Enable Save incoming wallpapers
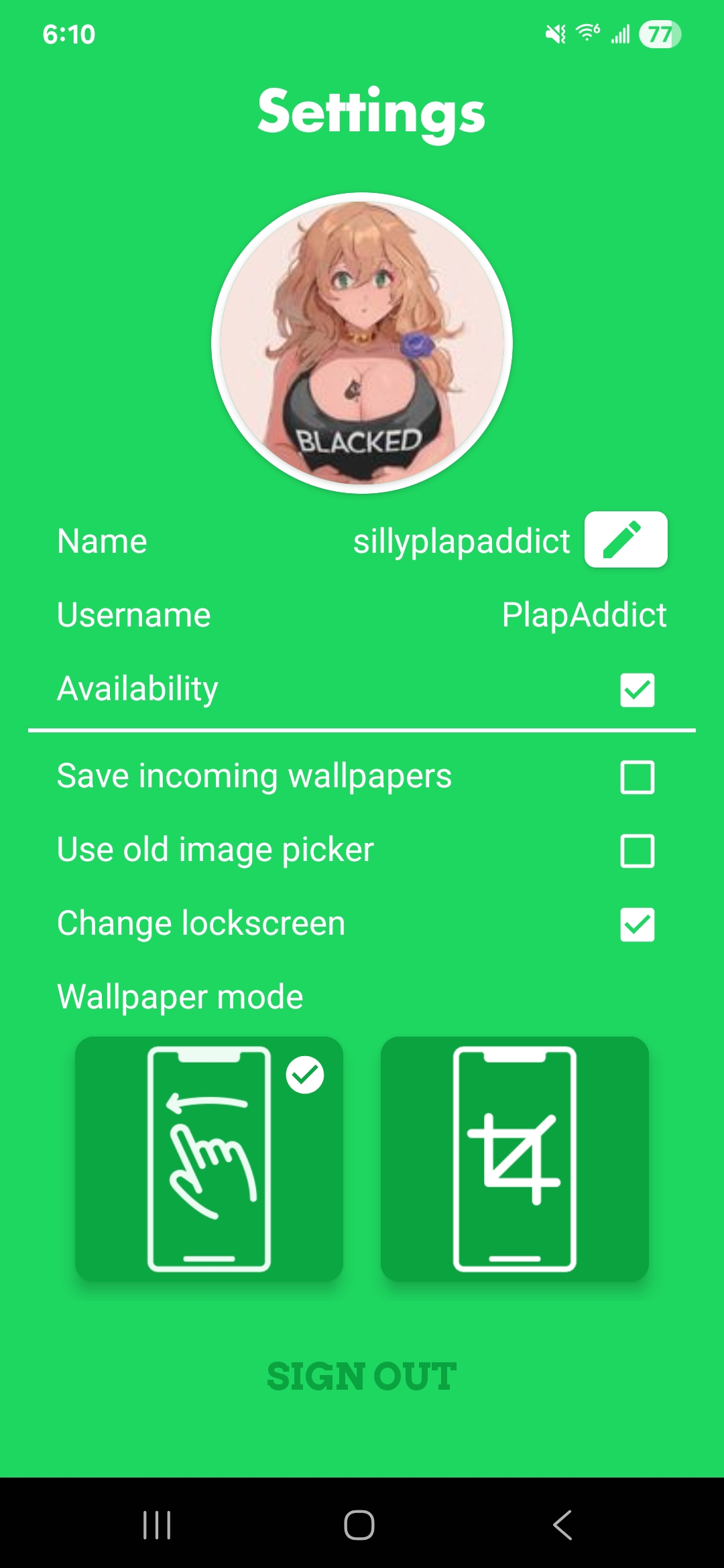Screen dimensions: 724x1568 pyautogui.click(x=637, y=777)
